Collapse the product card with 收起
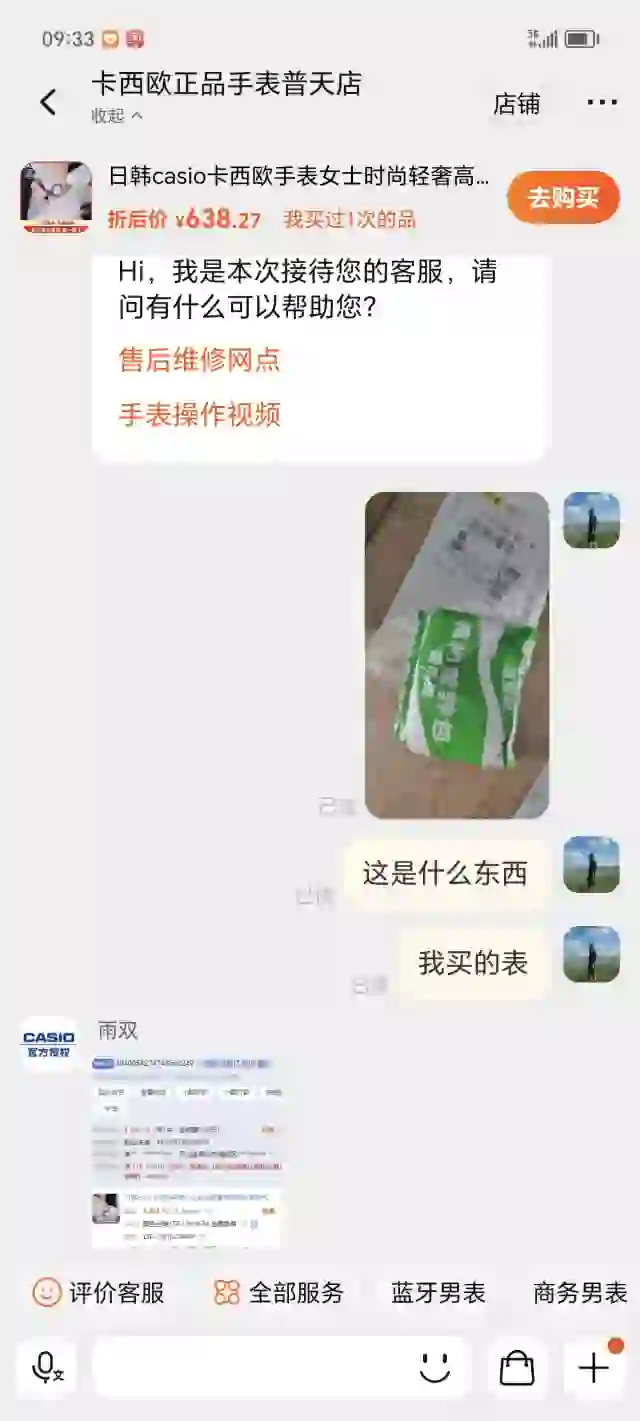This screenshot has height=1421, width=640. tap(117, 116)
